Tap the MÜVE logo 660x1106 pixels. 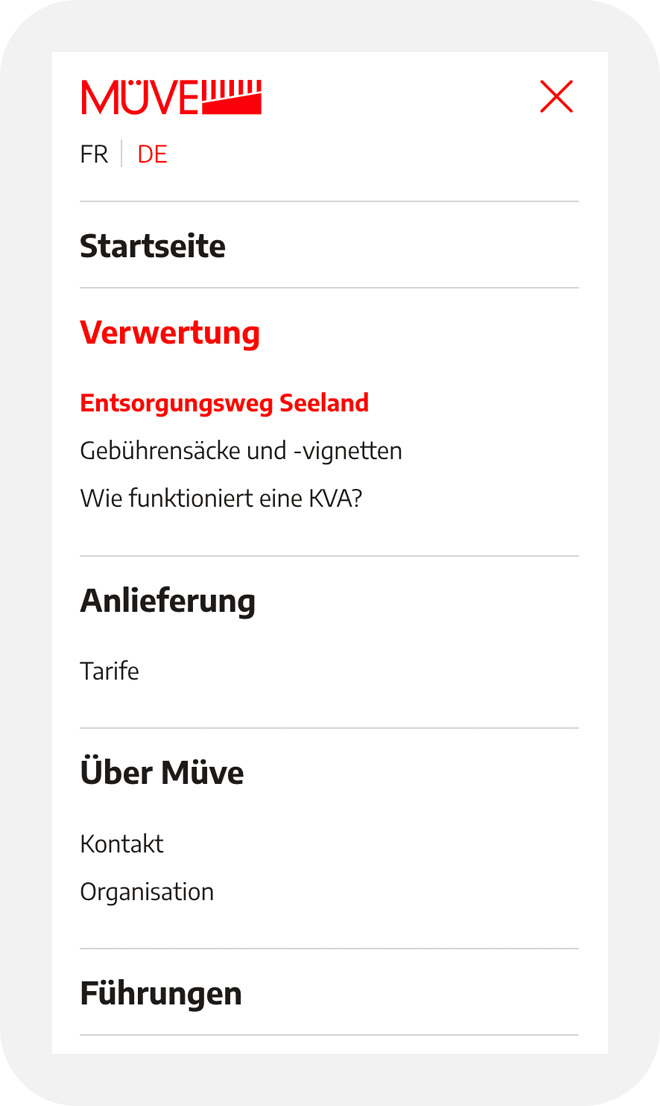point(171,98)
